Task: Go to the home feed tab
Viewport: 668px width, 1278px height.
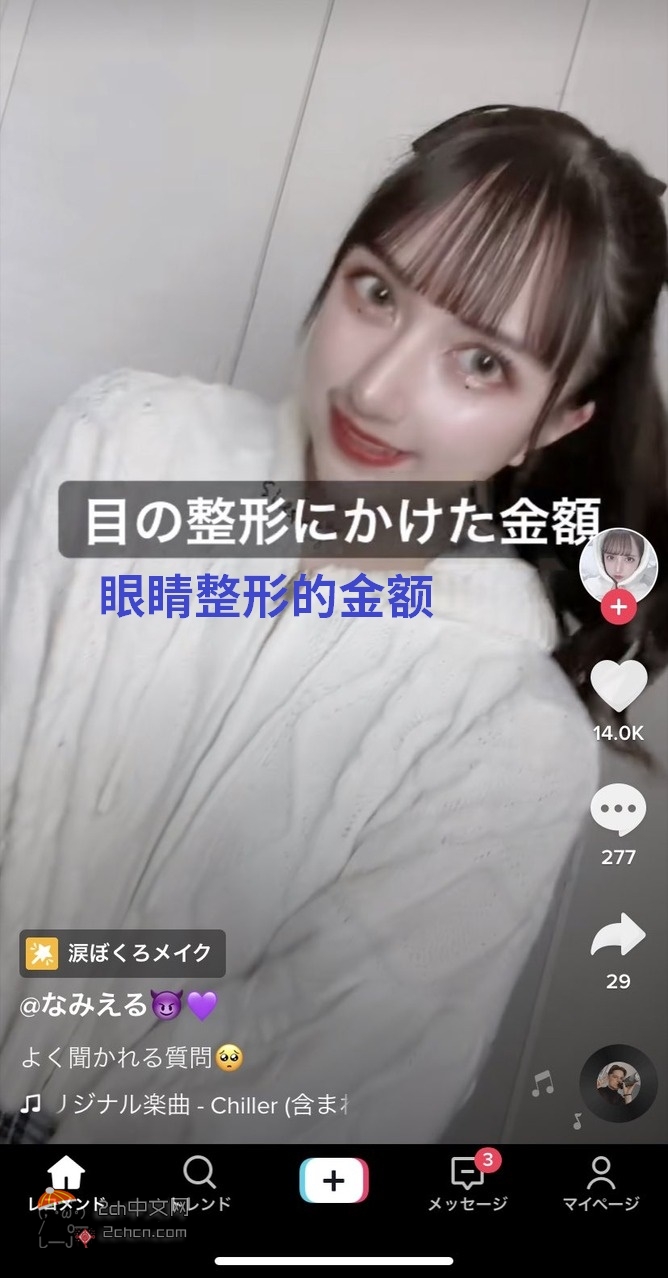Action: point(66,1184)
